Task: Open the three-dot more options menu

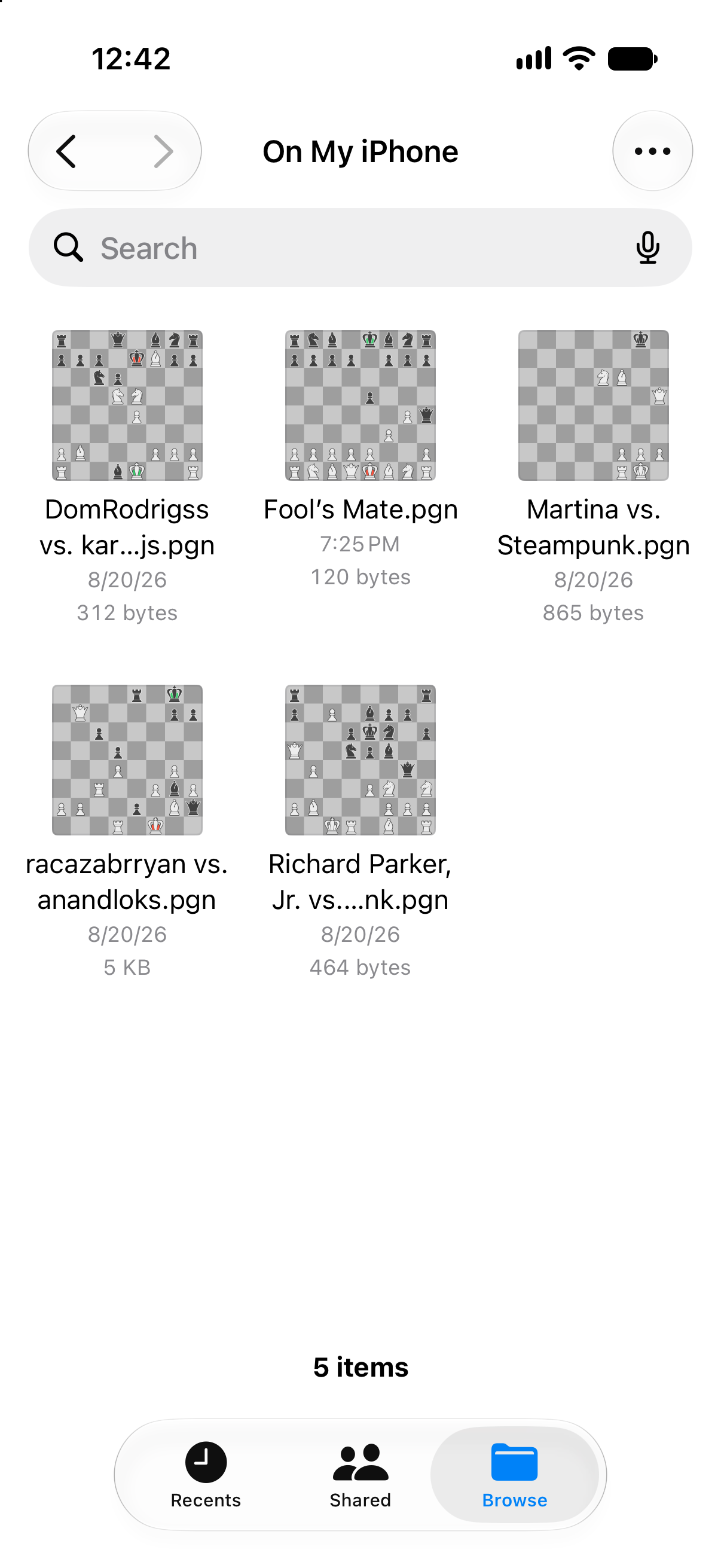Action: (652, 151)
